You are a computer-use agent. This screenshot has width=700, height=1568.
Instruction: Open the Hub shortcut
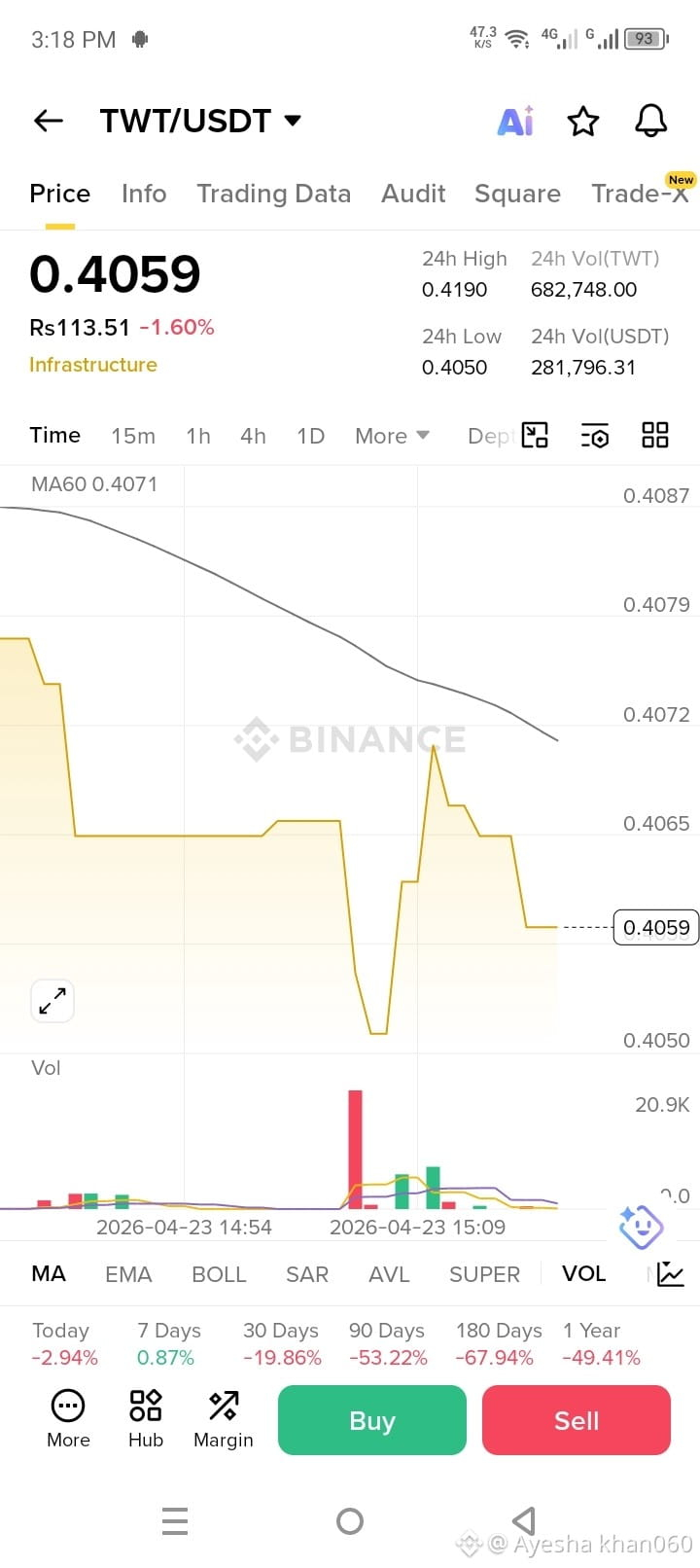[146, 1420]
